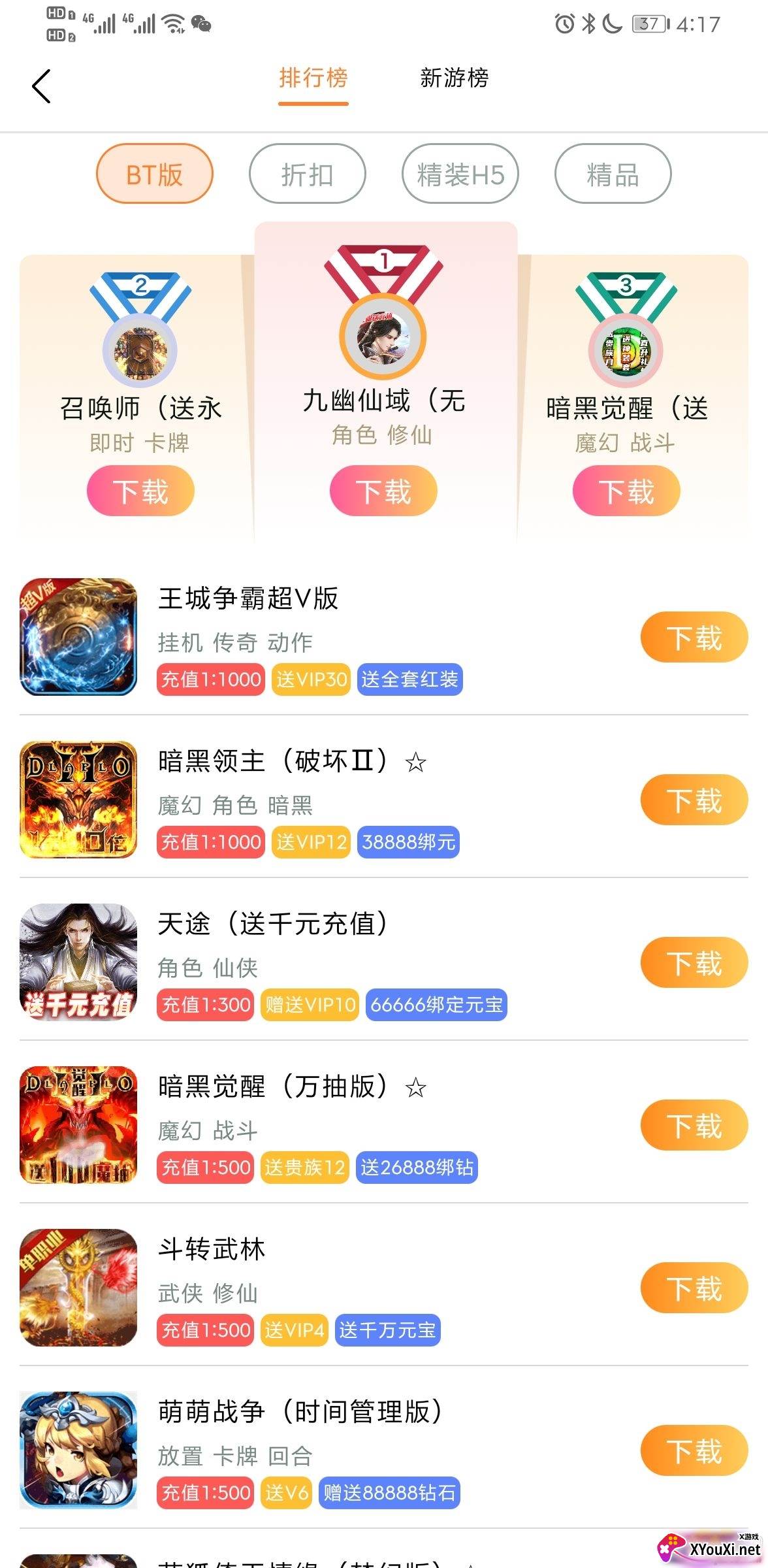Screen dimensions: 768x1568
Task: Go back using the top-left arrow
Action: click(x=41, y=86)
